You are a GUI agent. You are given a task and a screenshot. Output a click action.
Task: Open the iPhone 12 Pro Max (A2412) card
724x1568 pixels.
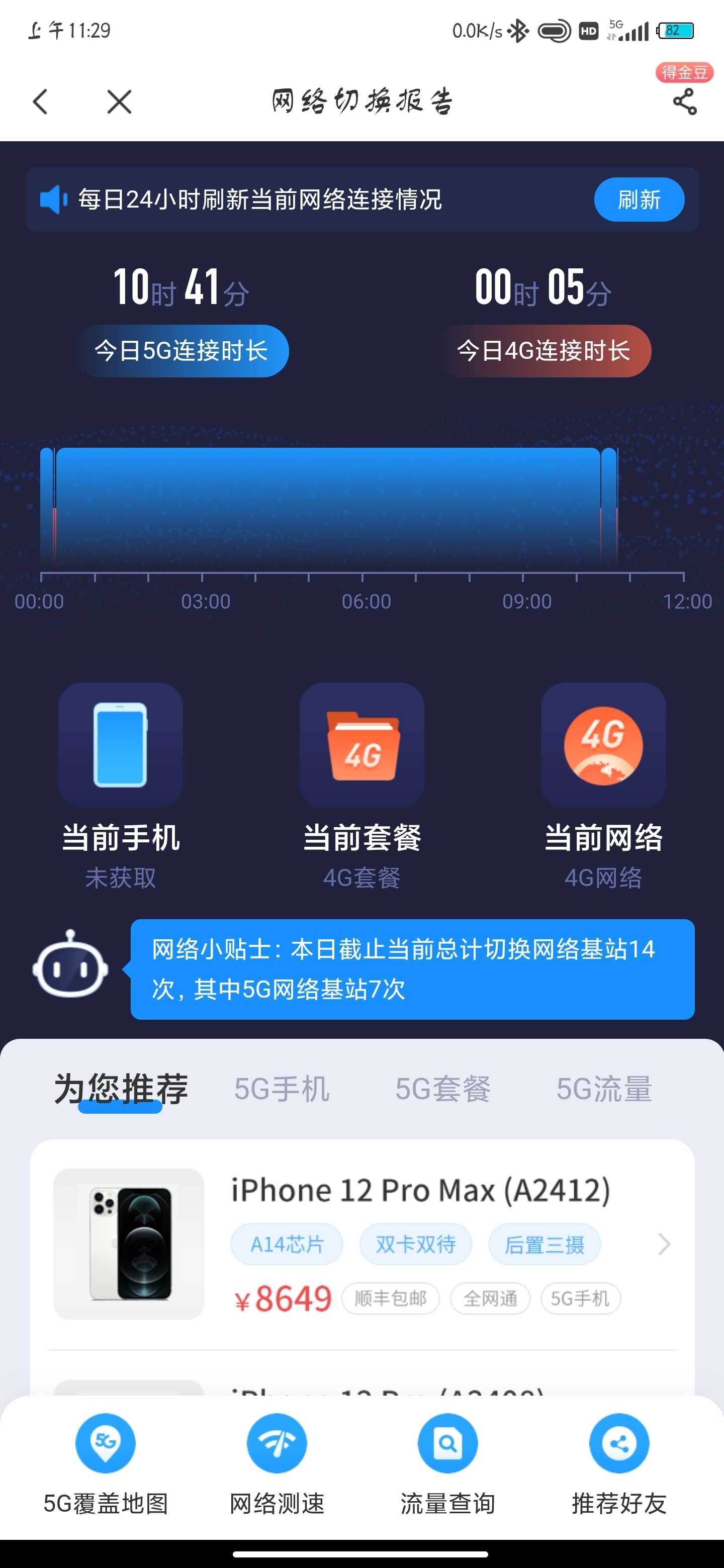[x=361, y=1243]
